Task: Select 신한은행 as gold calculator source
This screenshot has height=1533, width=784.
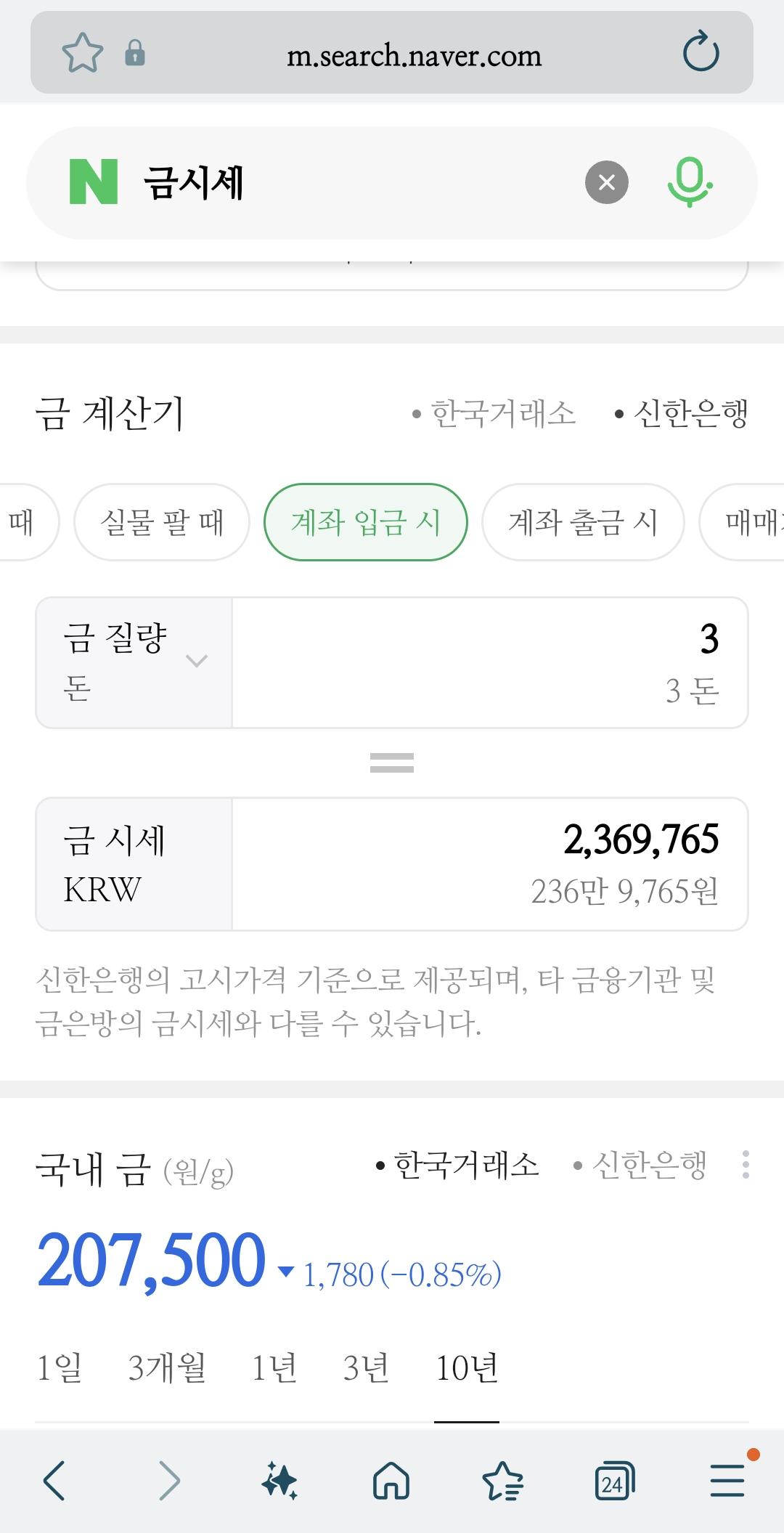Action: (x=682, y=414)
